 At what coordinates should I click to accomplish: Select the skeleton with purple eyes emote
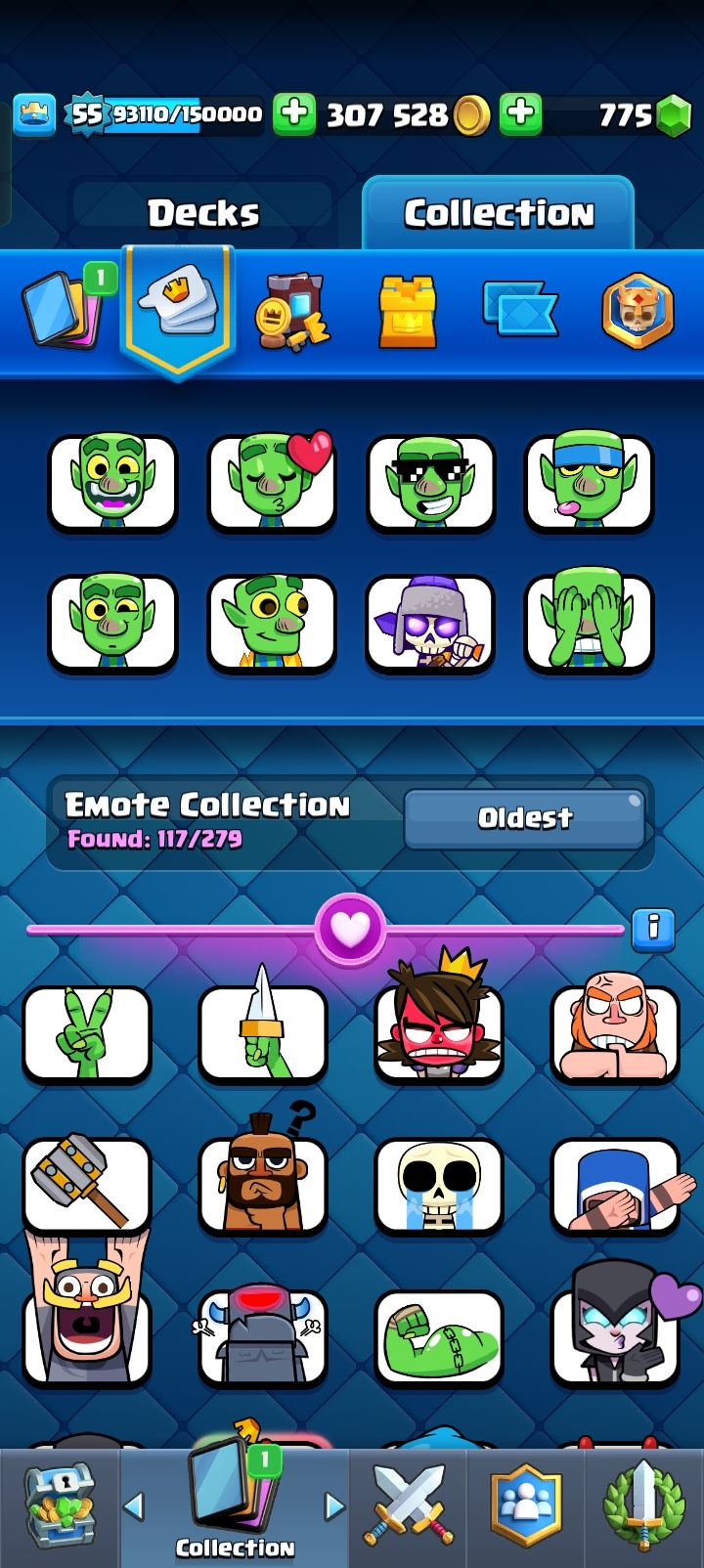tap(430, 623)
